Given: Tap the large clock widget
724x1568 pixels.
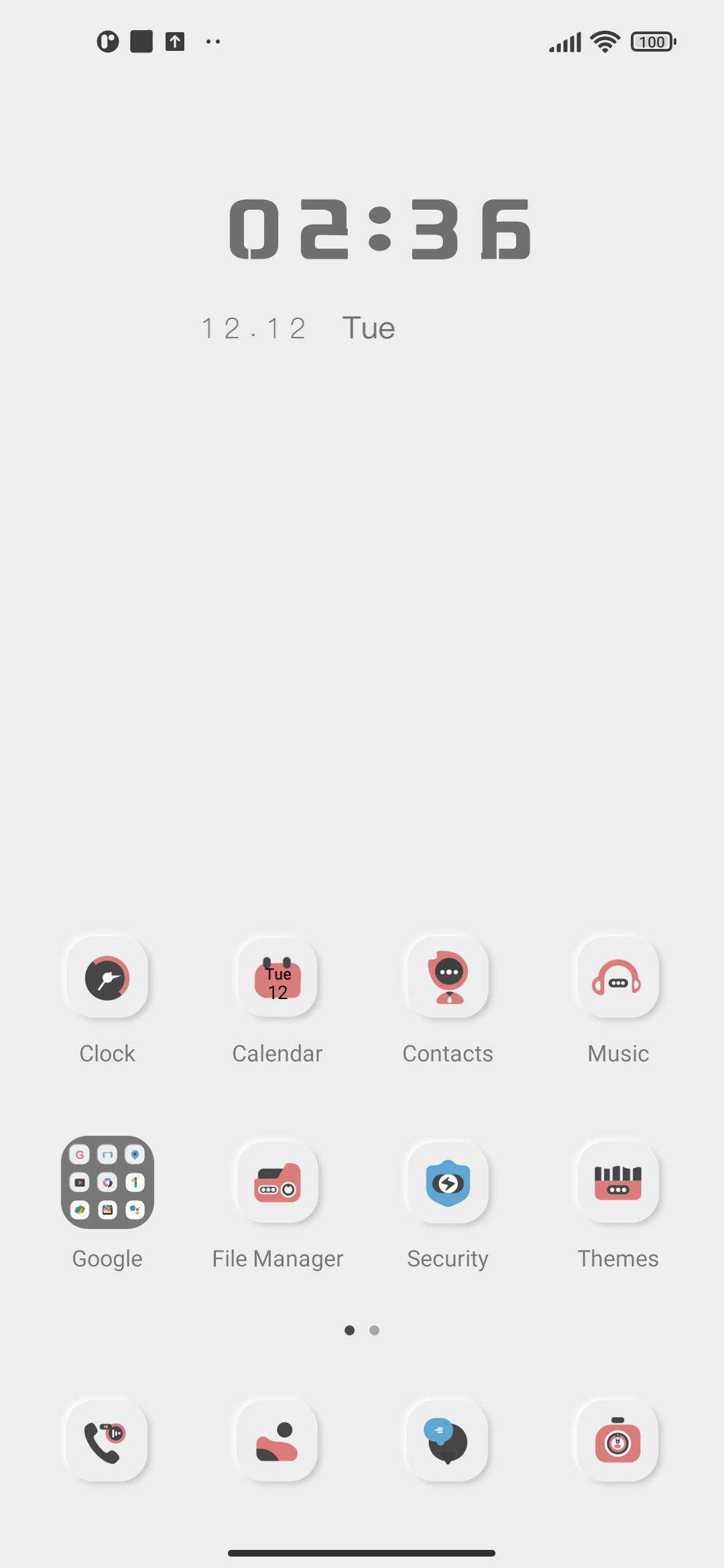Looking at the screenshot, I should tap(380, 229).
